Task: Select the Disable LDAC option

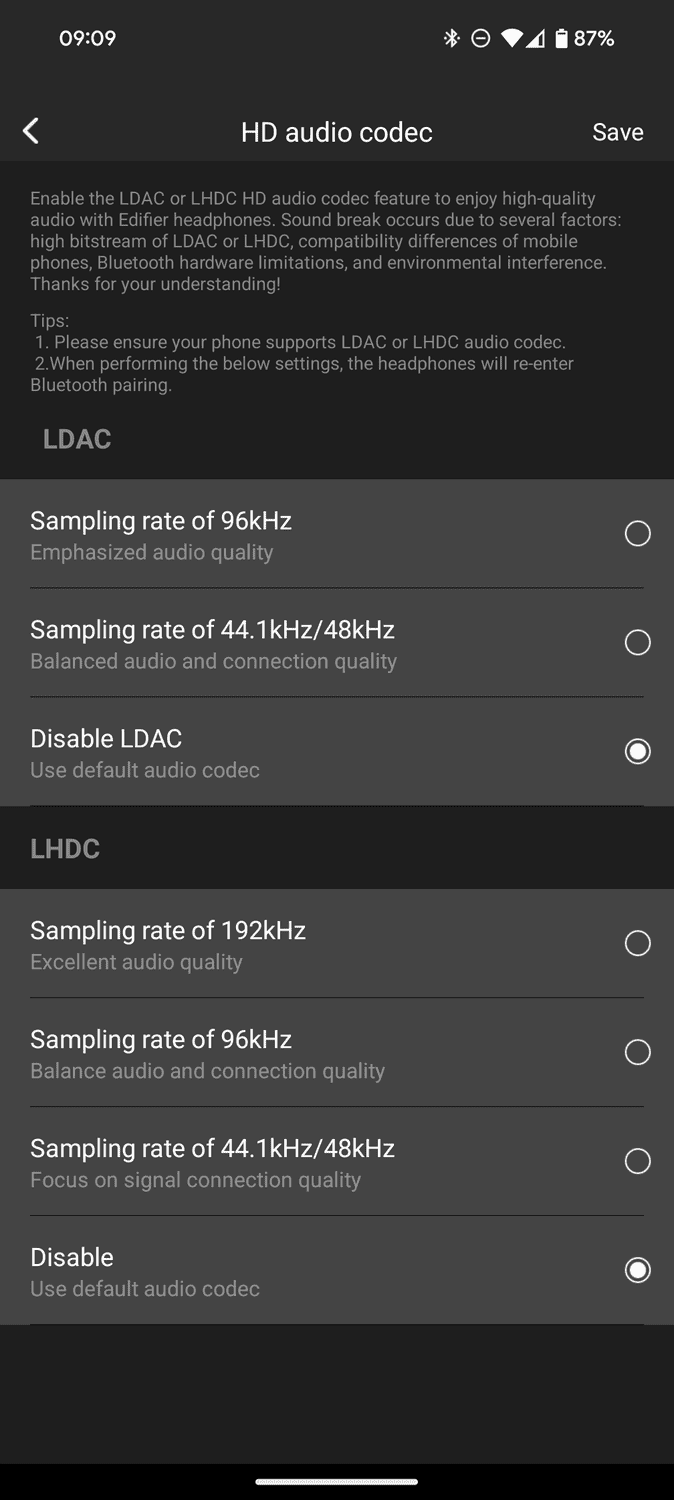Action: [x=637, y=751]
